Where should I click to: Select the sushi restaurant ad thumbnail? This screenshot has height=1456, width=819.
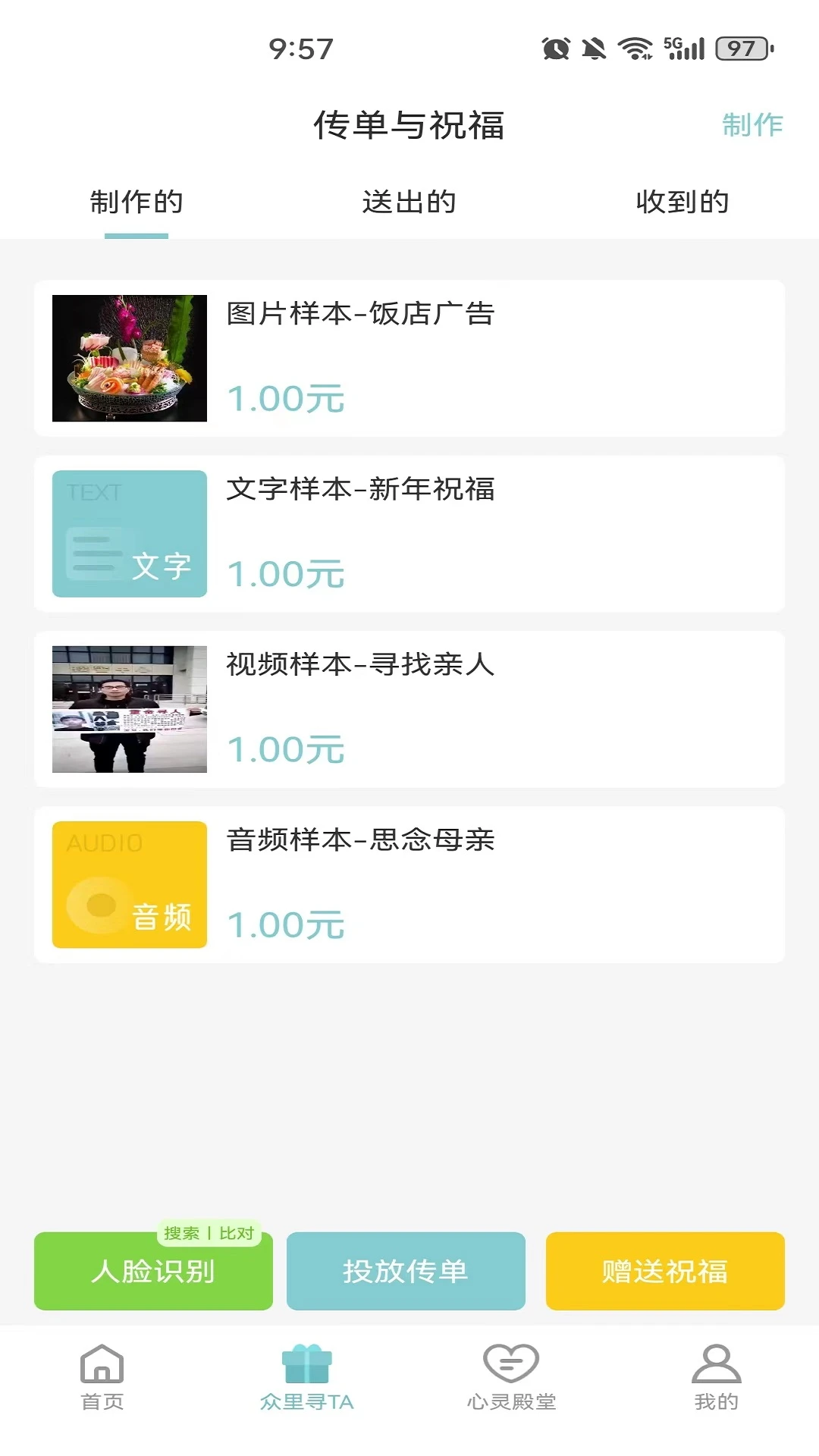[x=128, y=356]
